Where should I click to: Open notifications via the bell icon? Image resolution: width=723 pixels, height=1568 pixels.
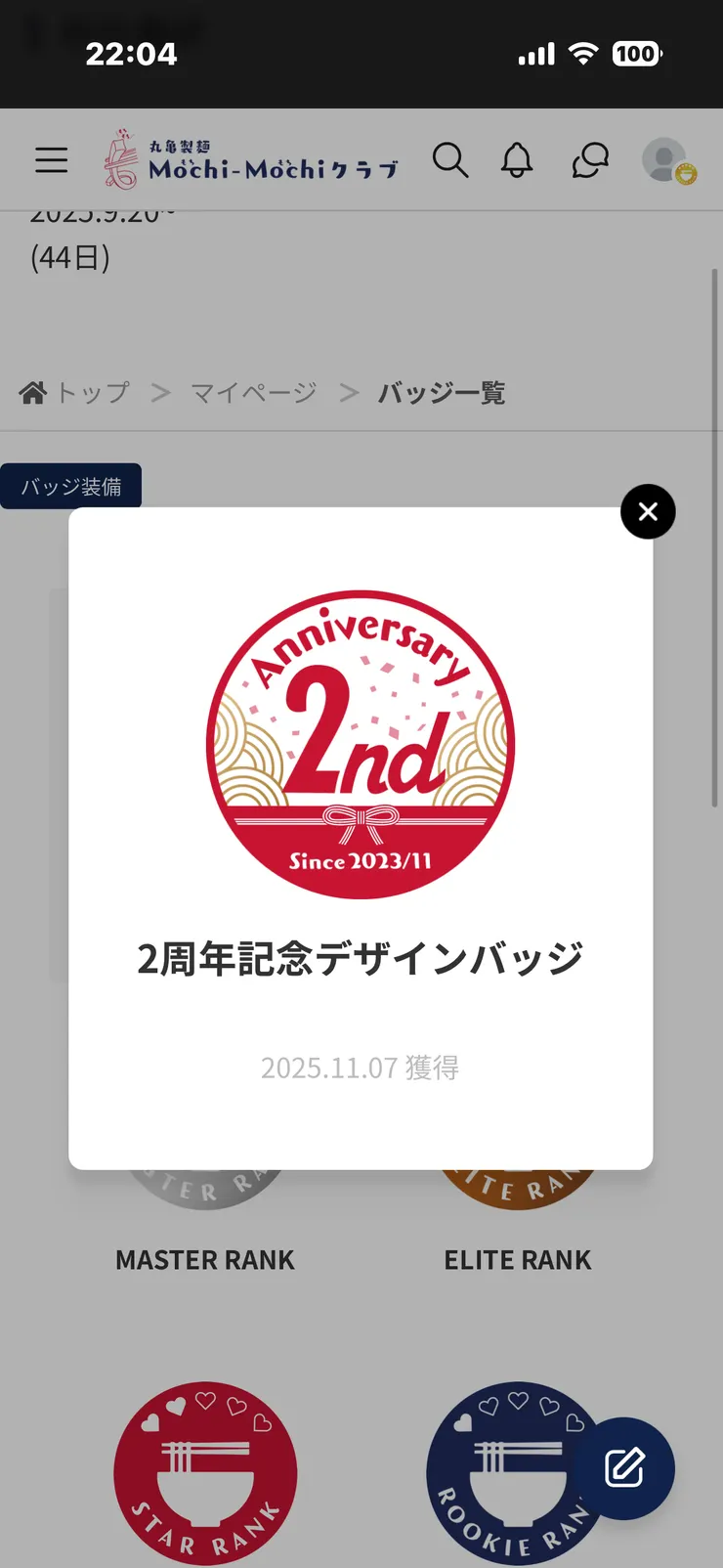(518, 161)
